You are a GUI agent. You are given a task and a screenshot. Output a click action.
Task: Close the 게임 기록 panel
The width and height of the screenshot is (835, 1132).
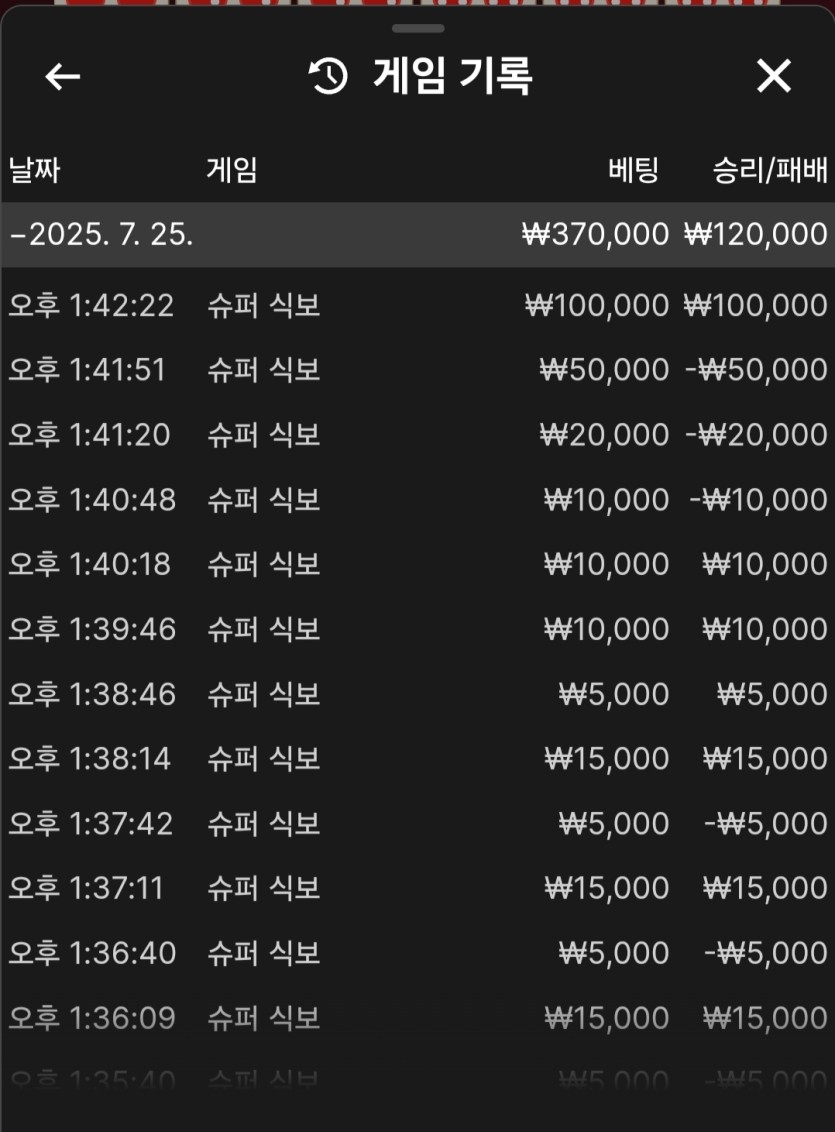(773, 77)
